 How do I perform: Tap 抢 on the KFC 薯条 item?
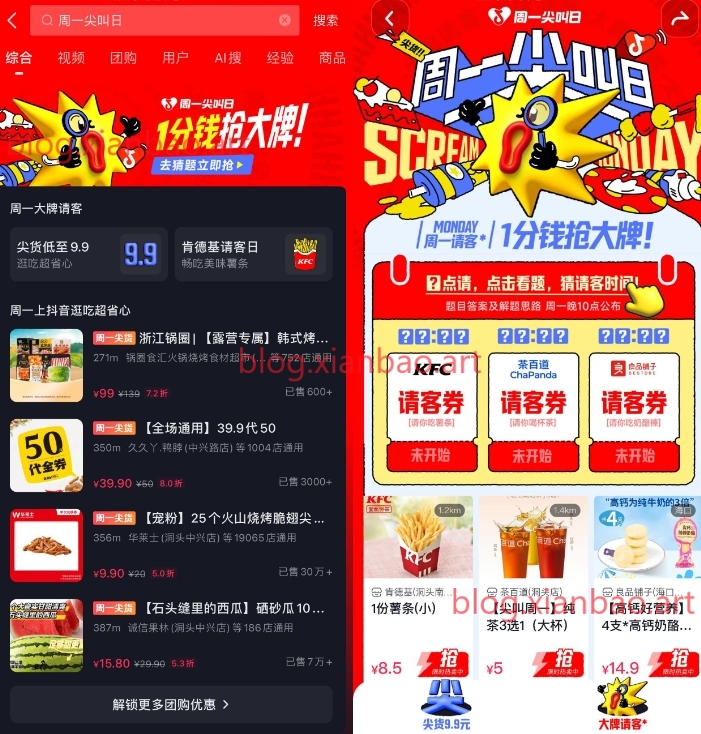(442, 663)
